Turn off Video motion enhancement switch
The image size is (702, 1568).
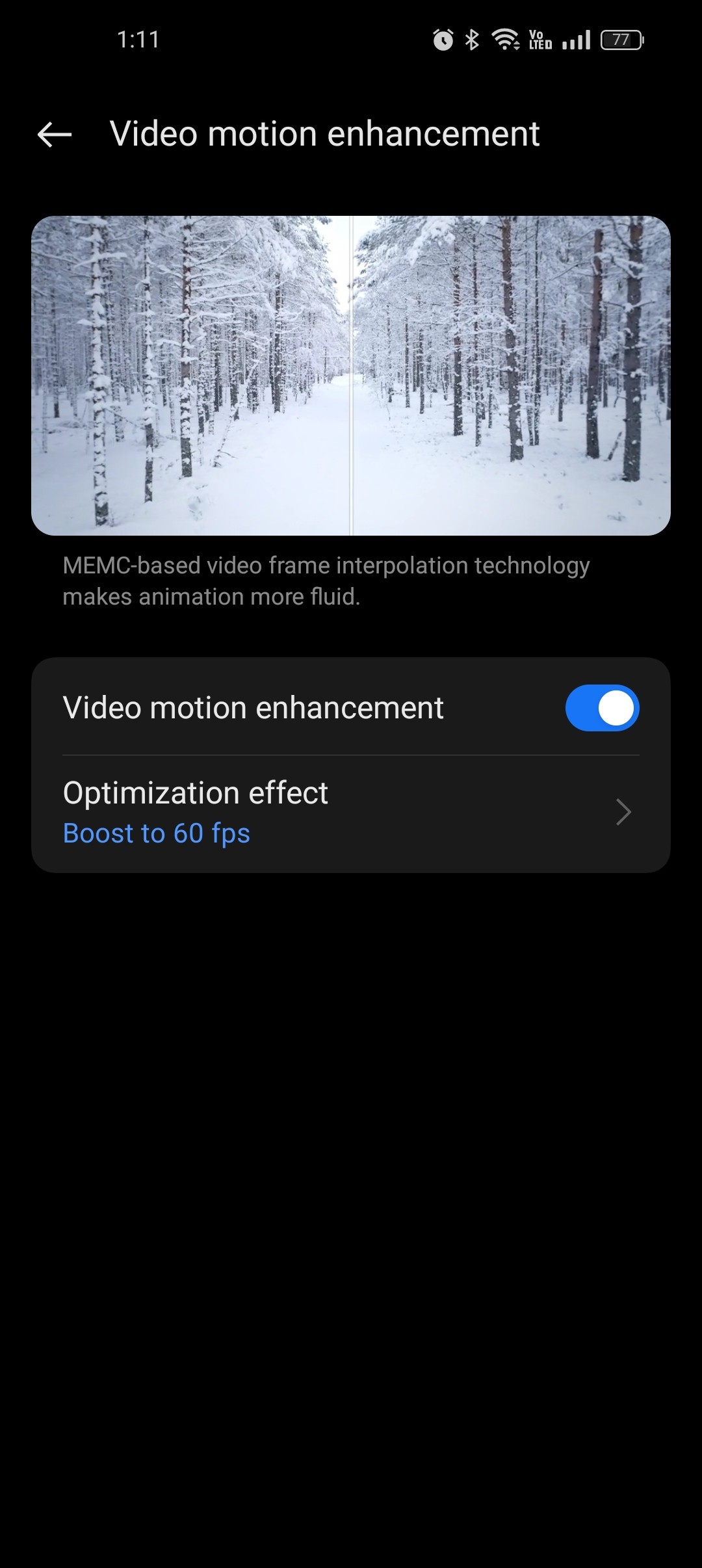(602, 708)
